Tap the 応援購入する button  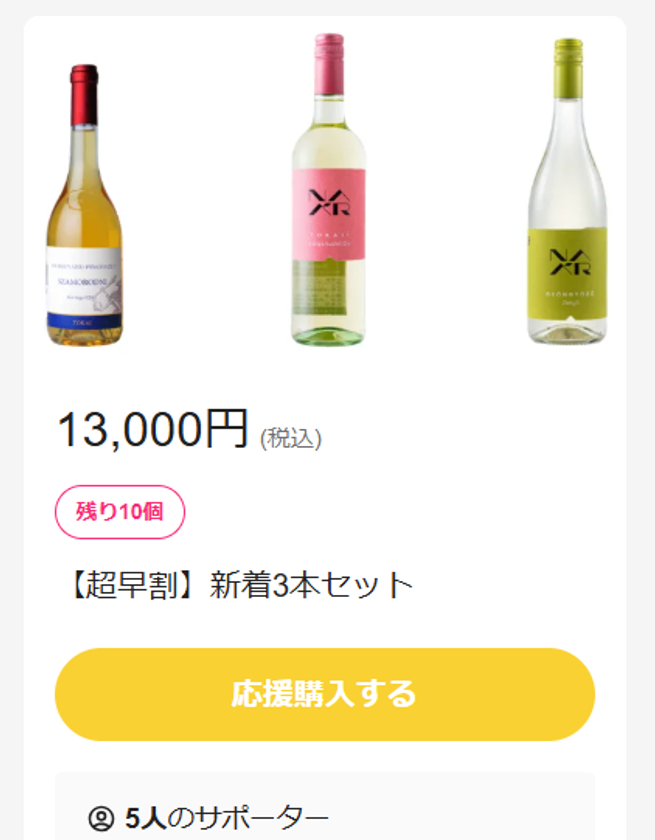click(x=325, y=694)
